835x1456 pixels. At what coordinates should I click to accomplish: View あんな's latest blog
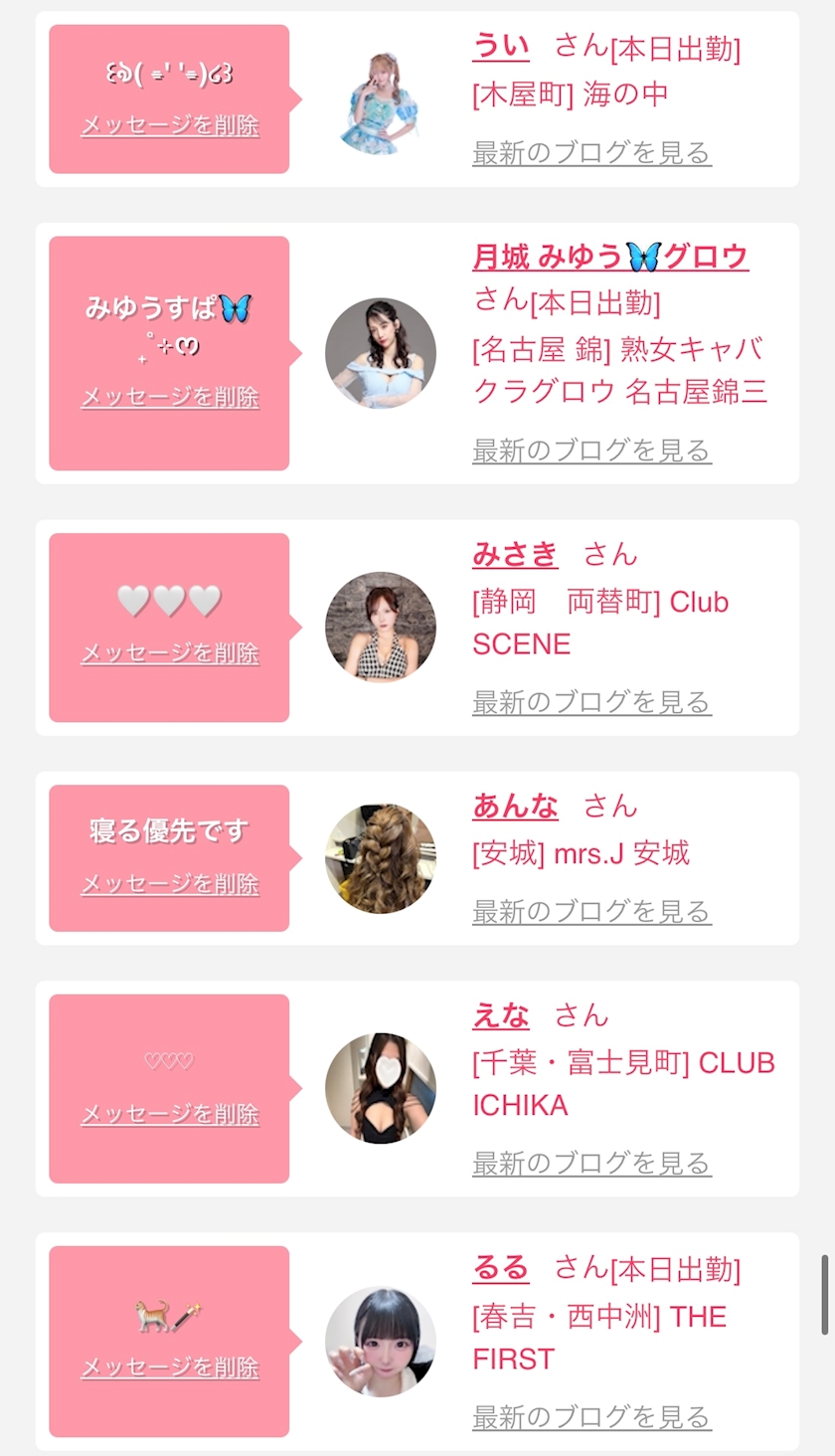click(591, 911)
